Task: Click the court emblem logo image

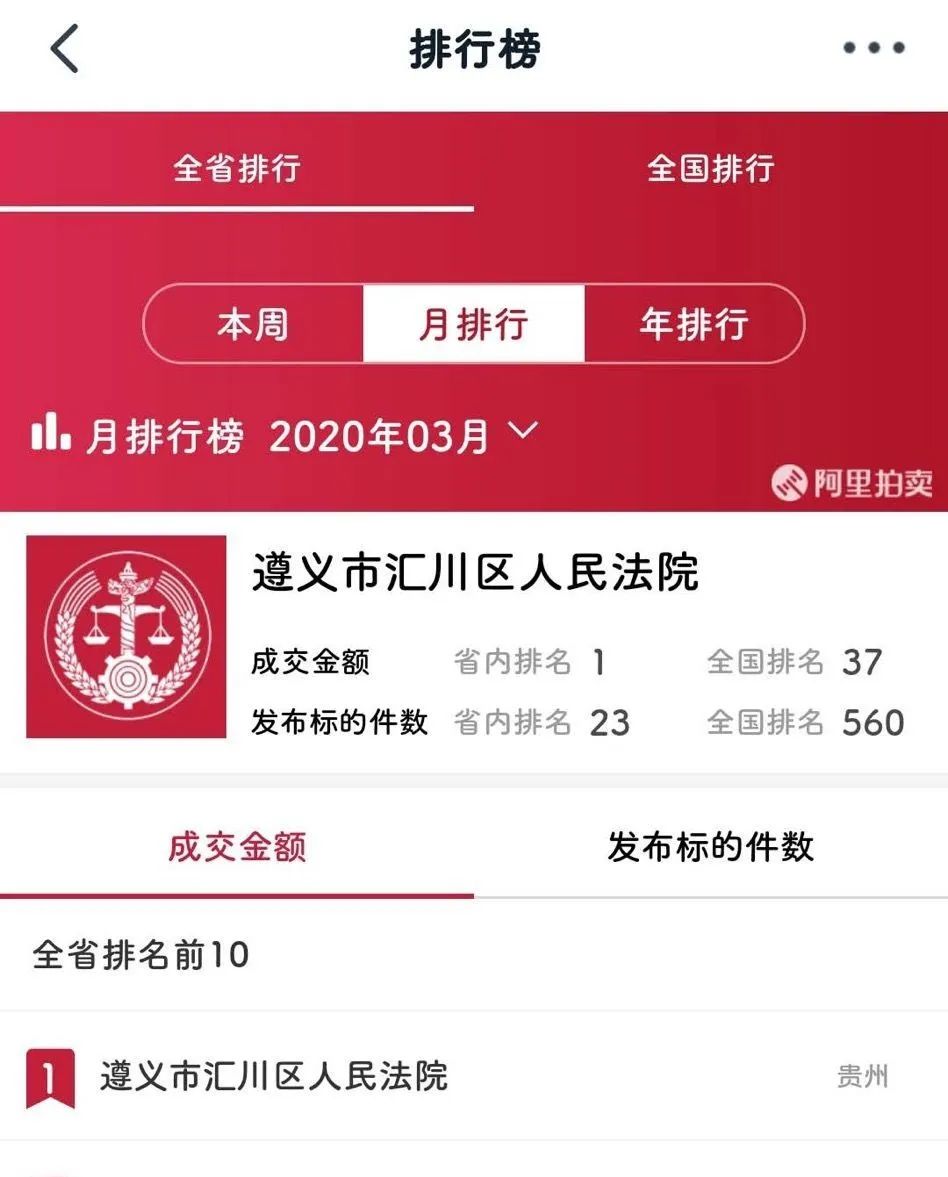Action: point(127,633)
